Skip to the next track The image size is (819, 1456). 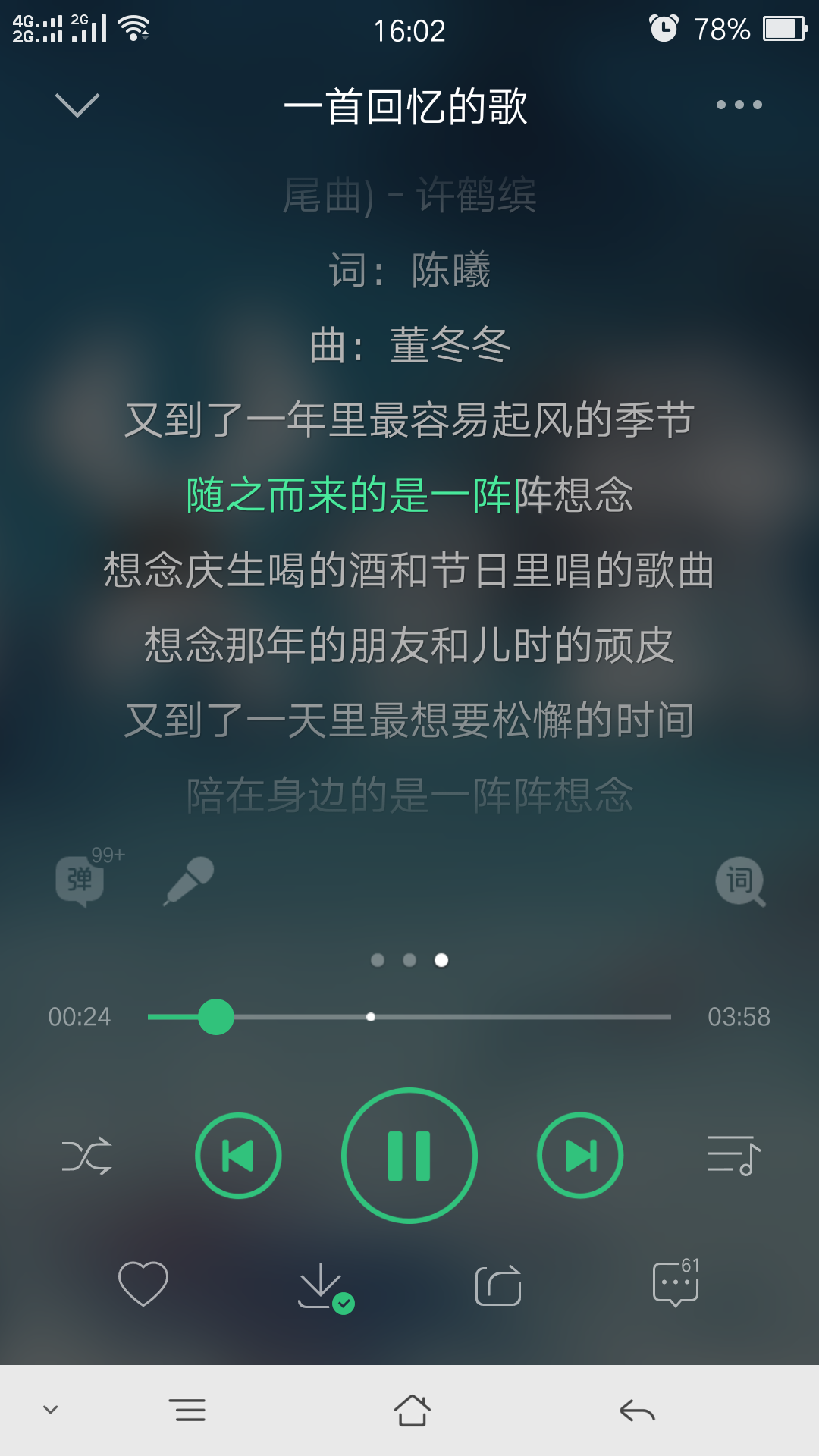(580, 1155)
